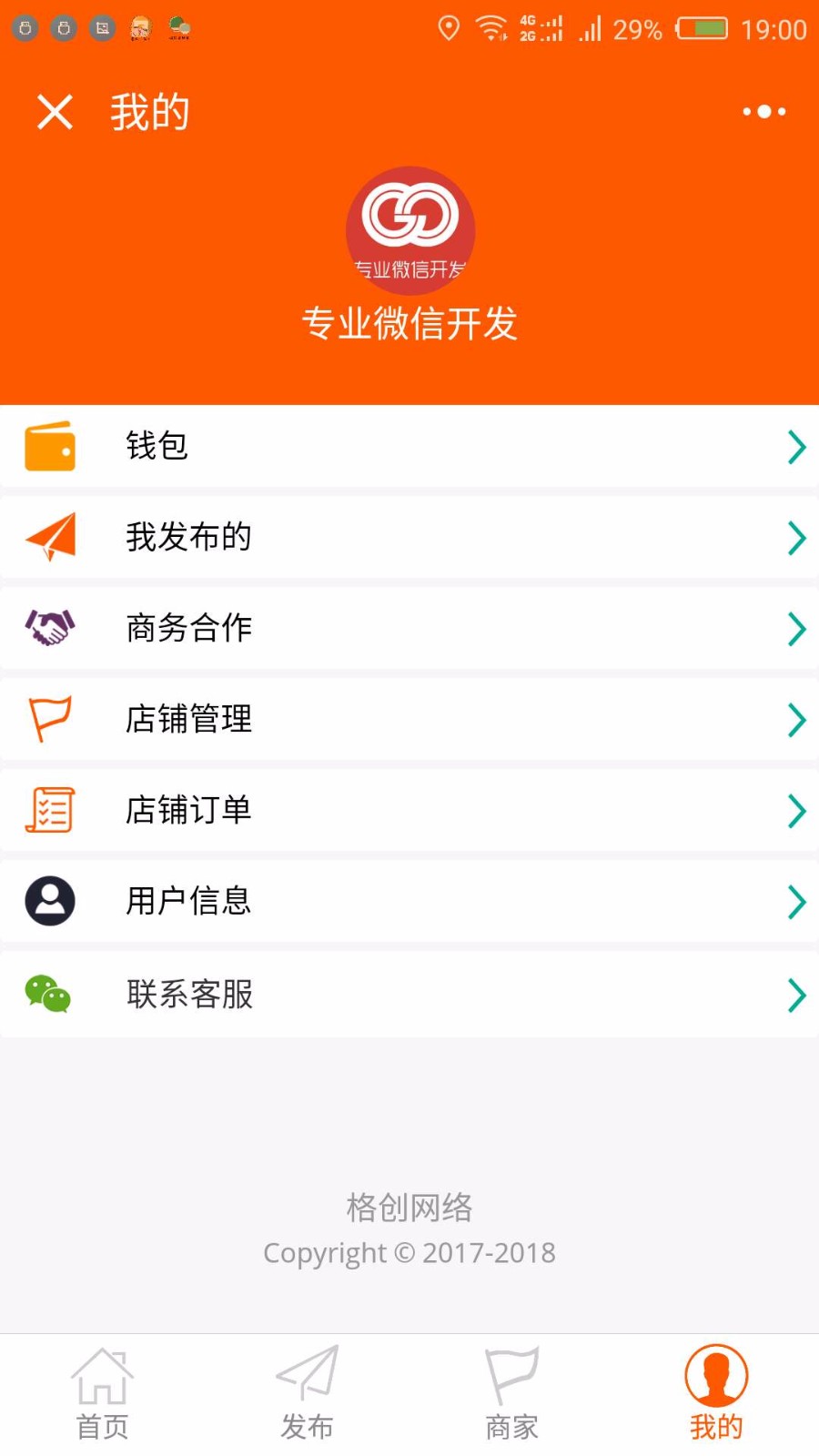
Task: Click the 格创网络 copyright link
Action: click(x=409, y=1208)
